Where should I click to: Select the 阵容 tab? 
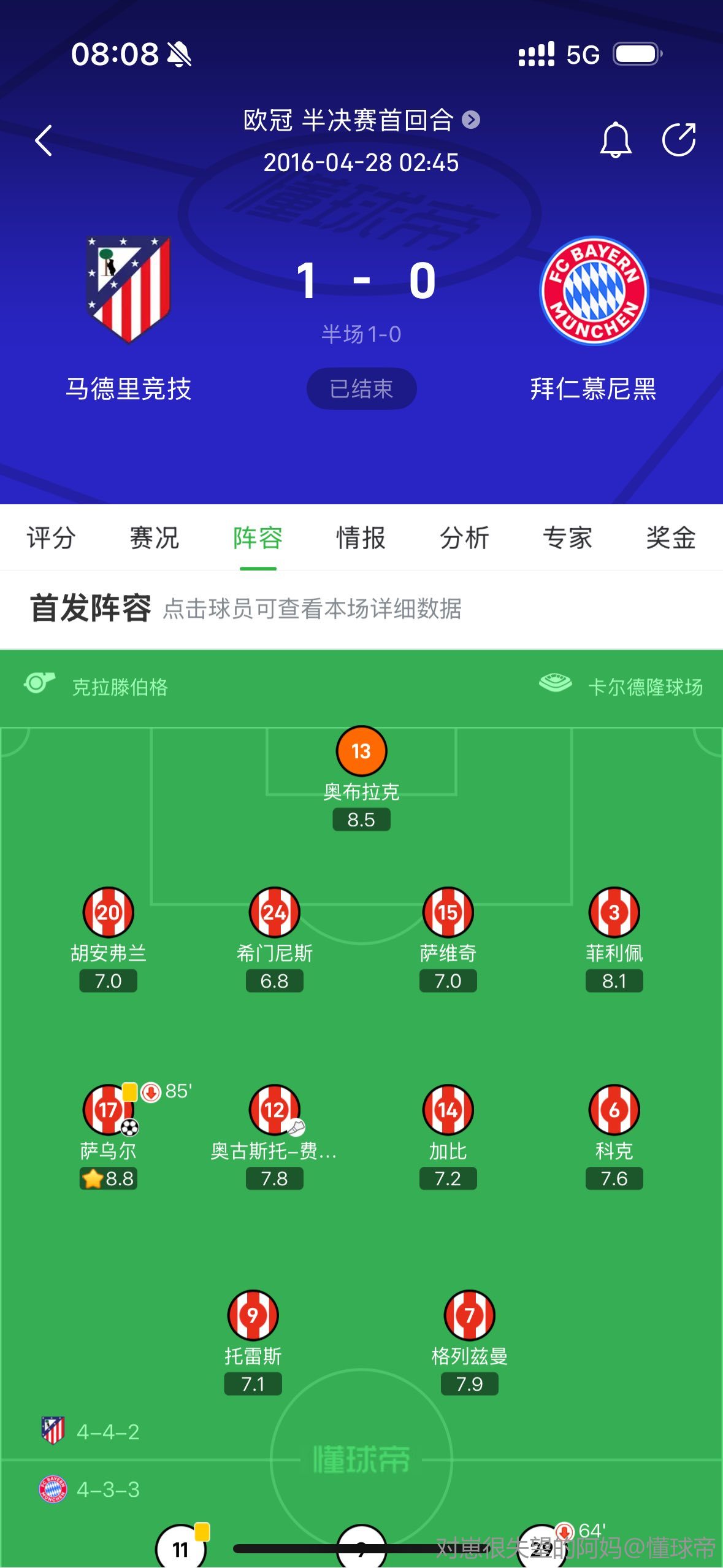(258, 538)
